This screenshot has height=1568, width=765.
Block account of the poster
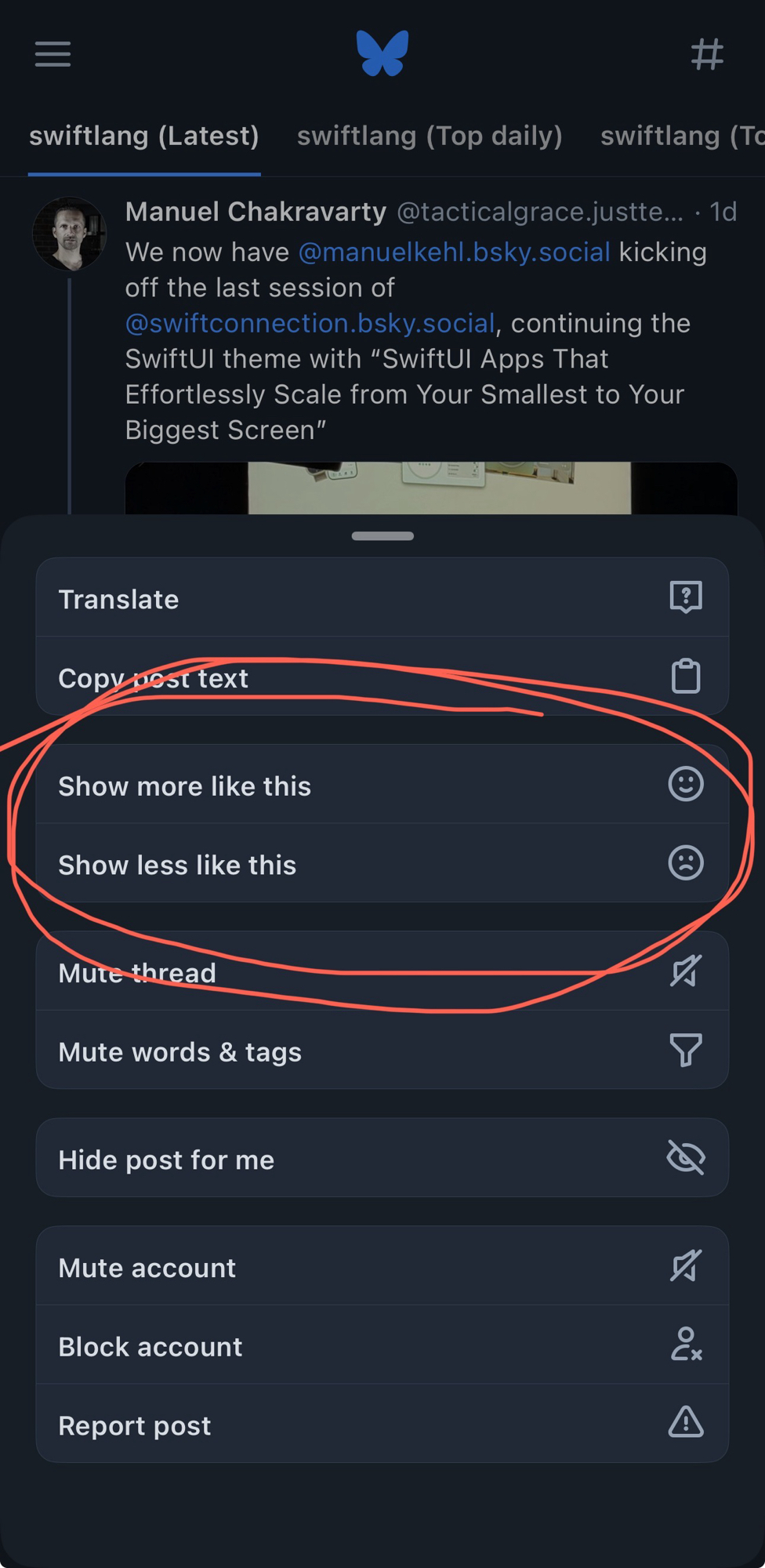tap(382, 1345)
